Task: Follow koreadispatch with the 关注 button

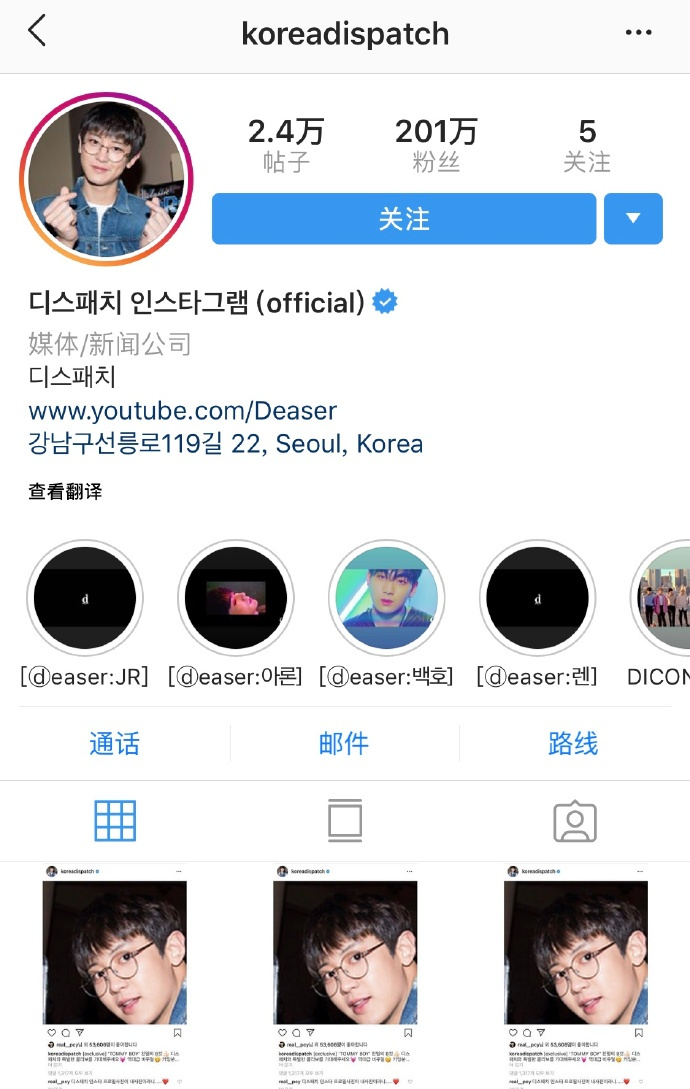Action: 404,219
